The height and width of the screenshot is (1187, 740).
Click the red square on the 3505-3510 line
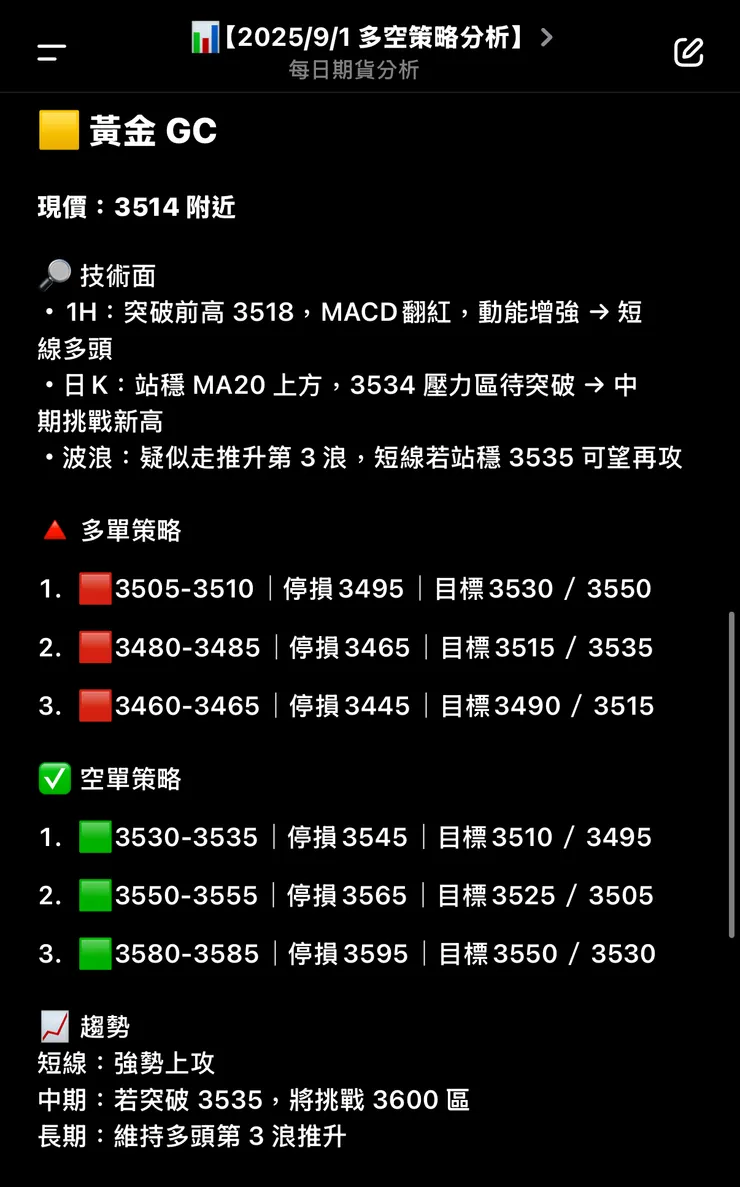[x=95, y=588]
